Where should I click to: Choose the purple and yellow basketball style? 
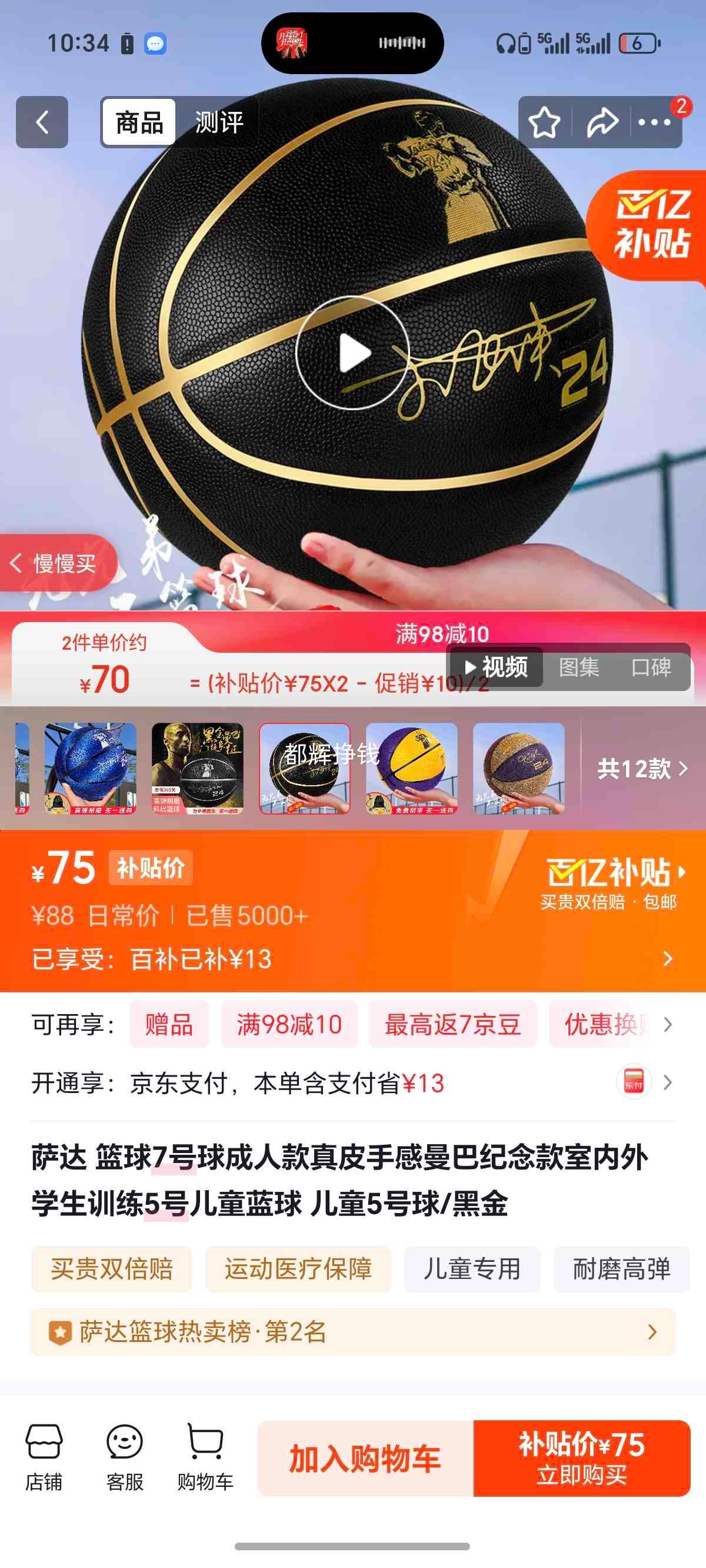tap(411, 768)
